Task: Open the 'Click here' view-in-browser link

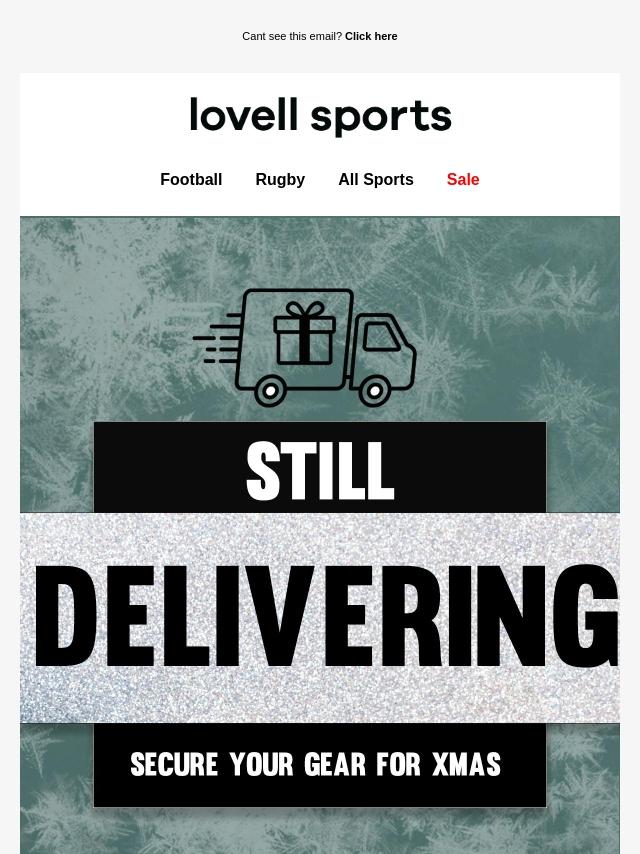Action: 371,36
